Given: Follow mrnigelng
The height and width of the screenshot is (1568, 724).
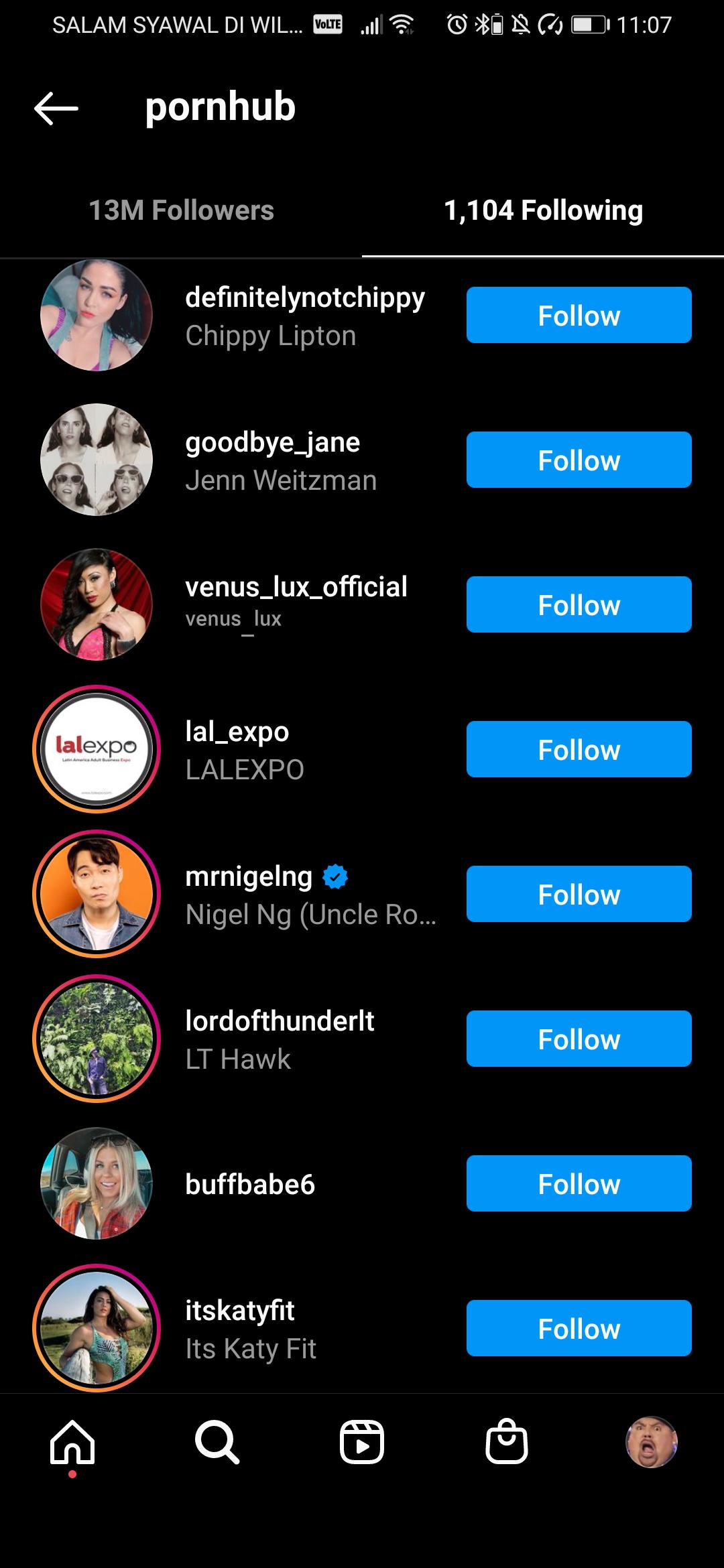Looking at the screenshot, I should click(x=579, y=894).
